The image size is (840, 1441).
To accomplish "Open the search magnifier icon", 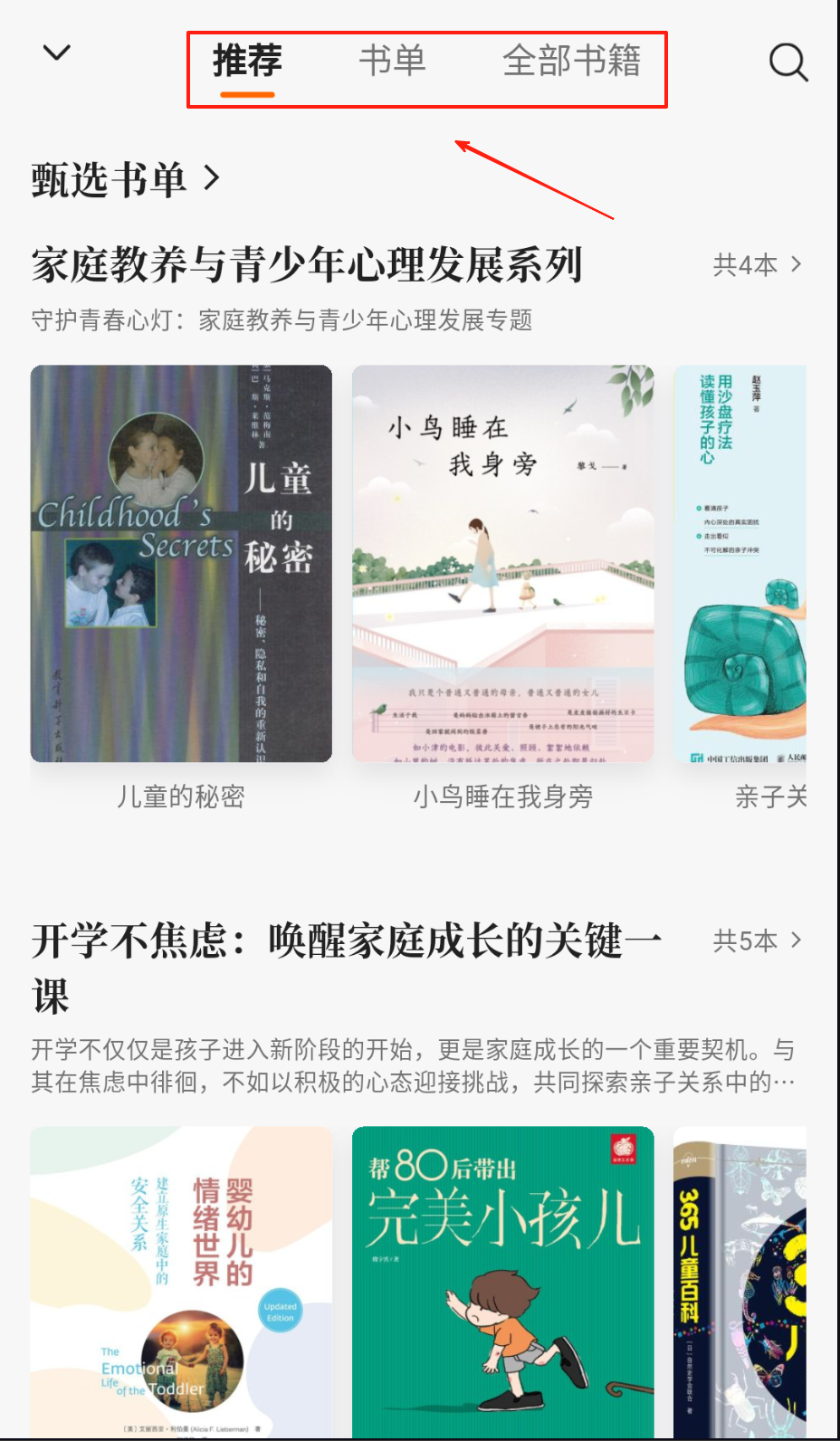I will pyautogui.click(x=787, y=62).
